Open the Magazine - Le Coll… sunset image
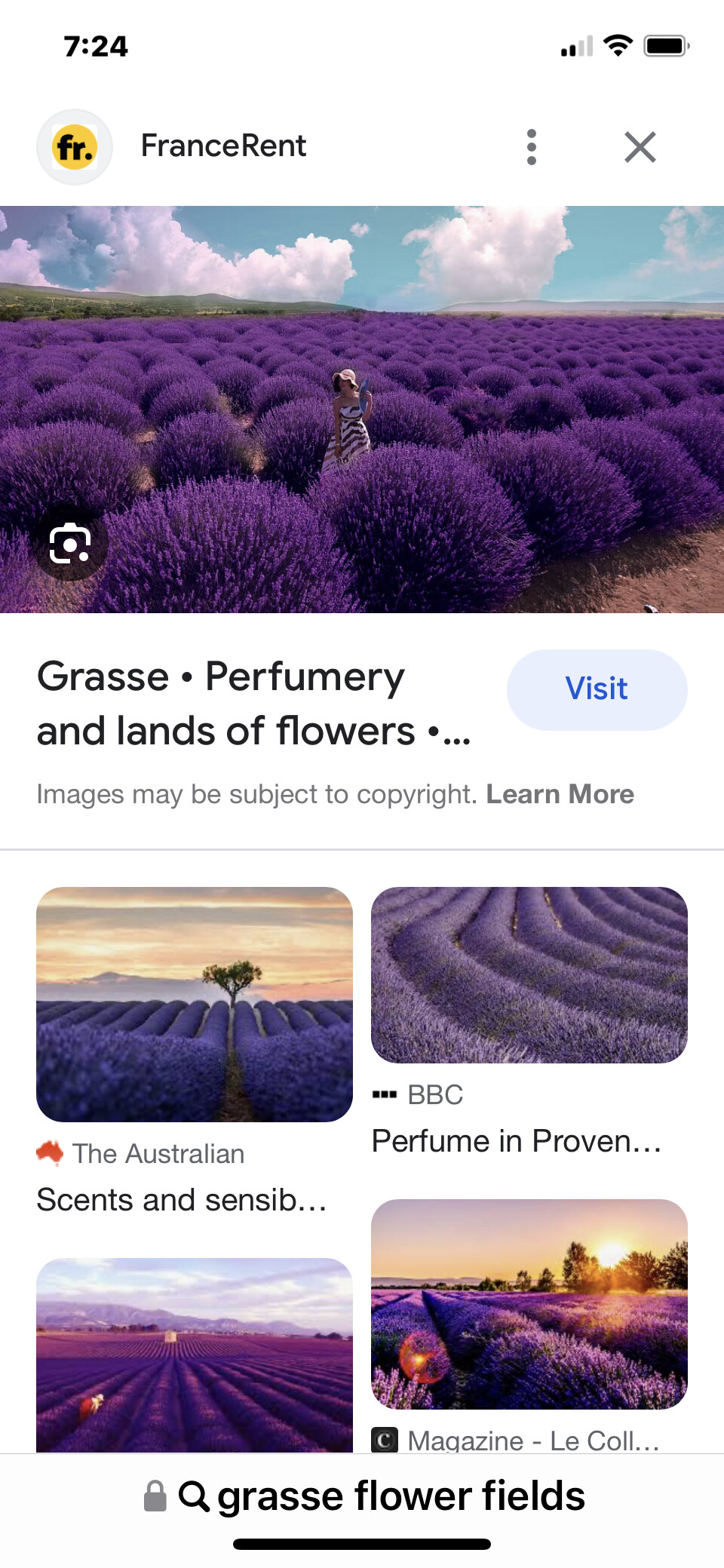Screen dimensions: 724x1568 (529, 1303)
